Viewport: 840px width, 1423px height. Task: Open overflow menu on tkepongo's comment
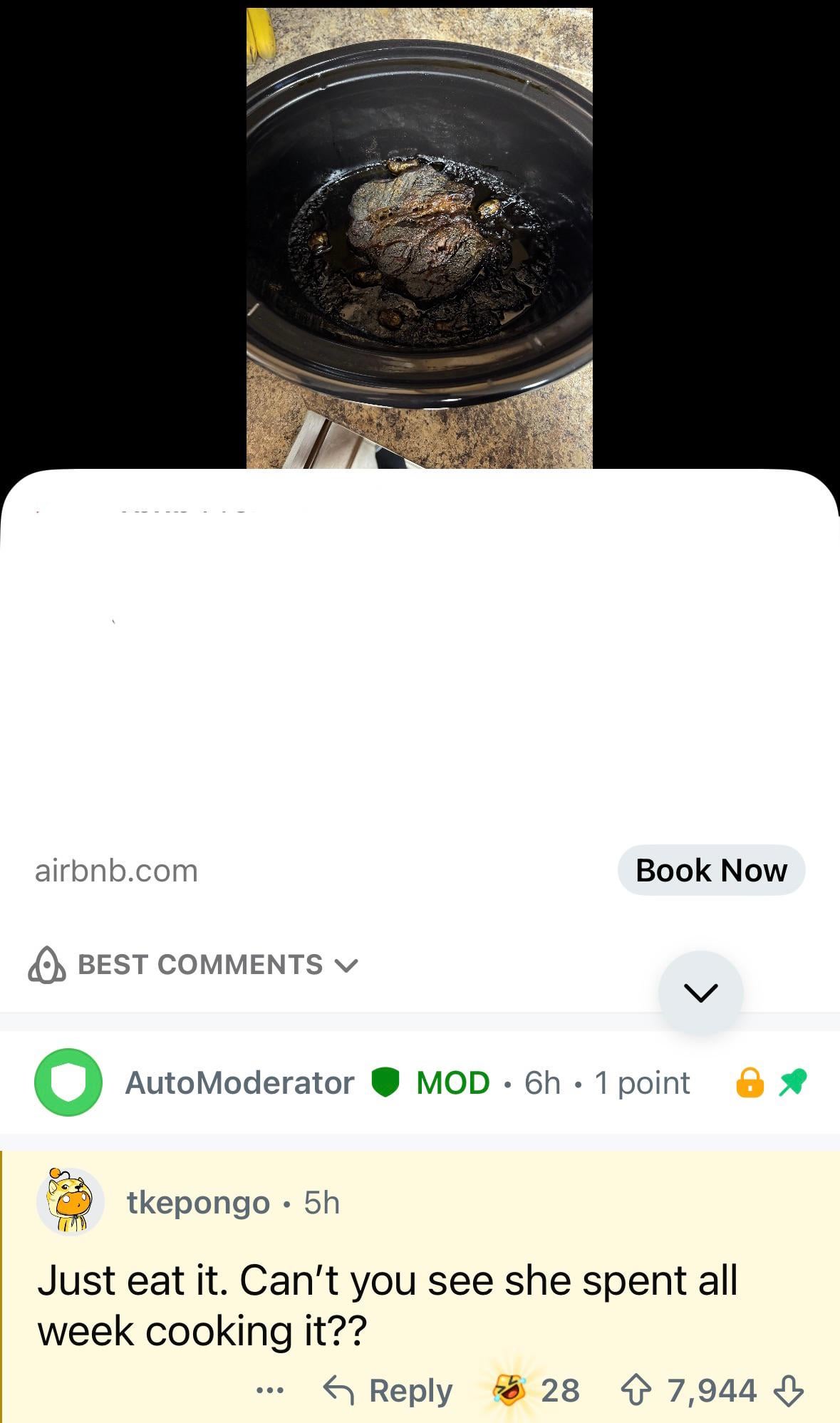coord(270,1390)
